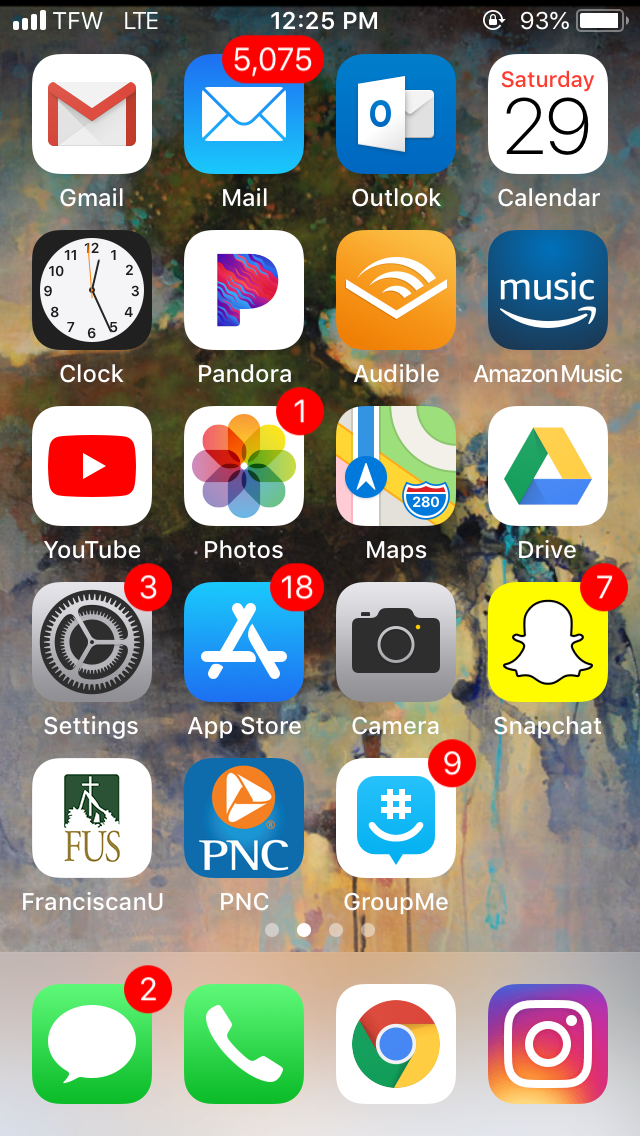Start Pandora music app
Image resolution: width=640 pixels, height=1136 pixels.
(x=244, y=290)
